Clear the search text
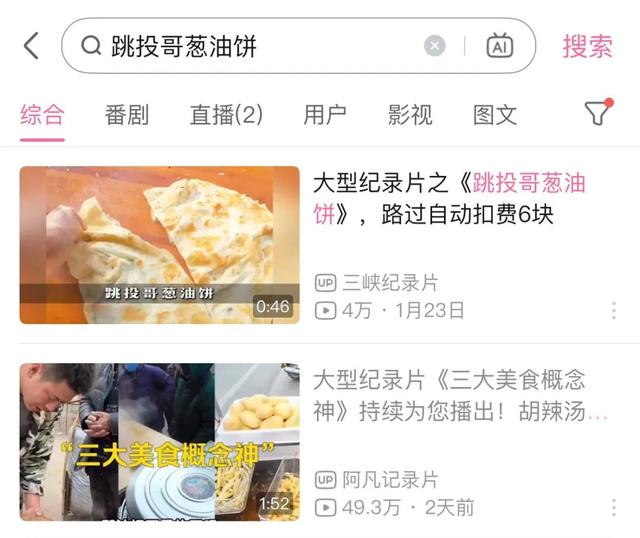The width and height of the screenshot is (640, 538). pos(434,46)
